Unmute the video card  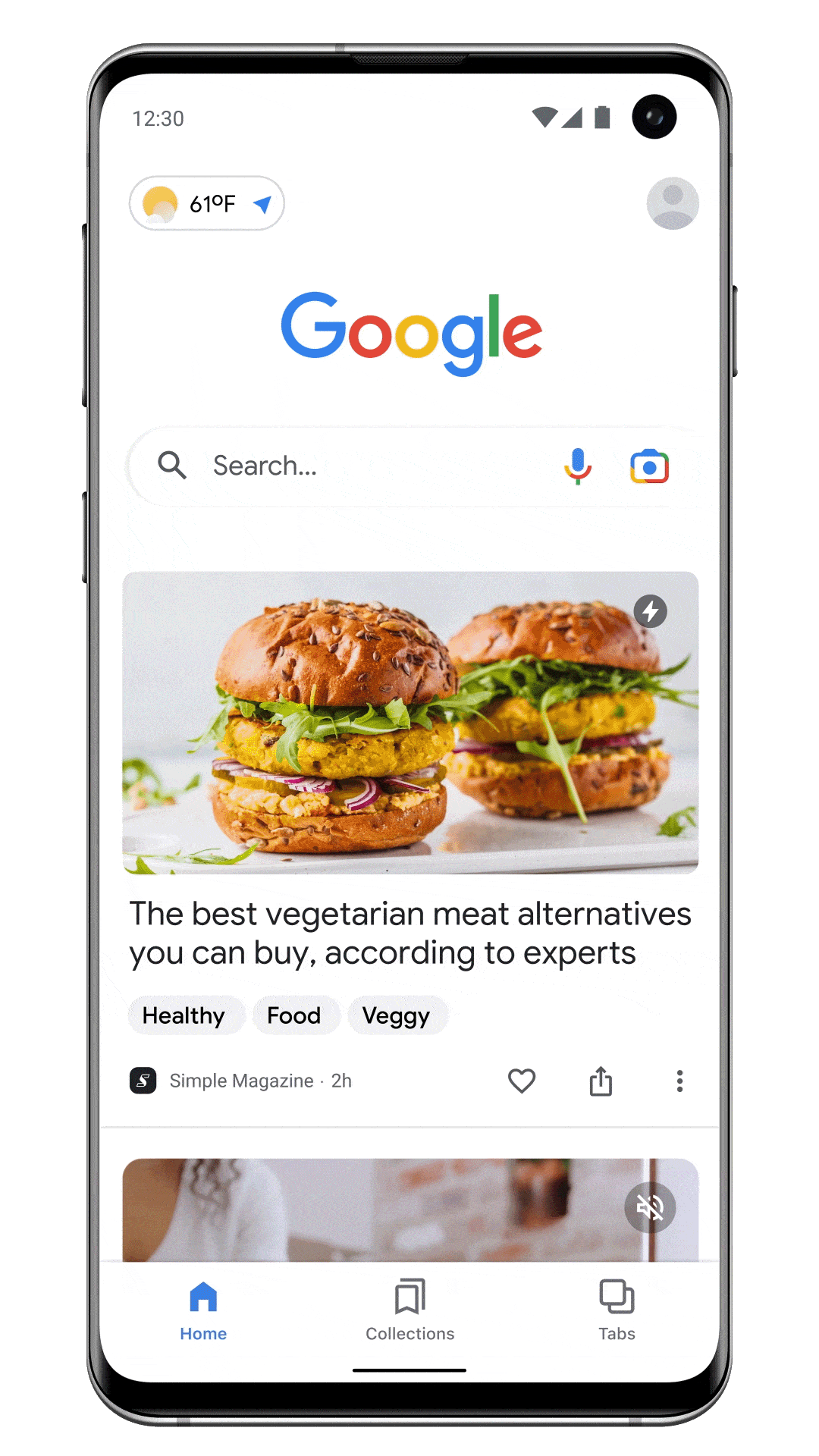650,1207
